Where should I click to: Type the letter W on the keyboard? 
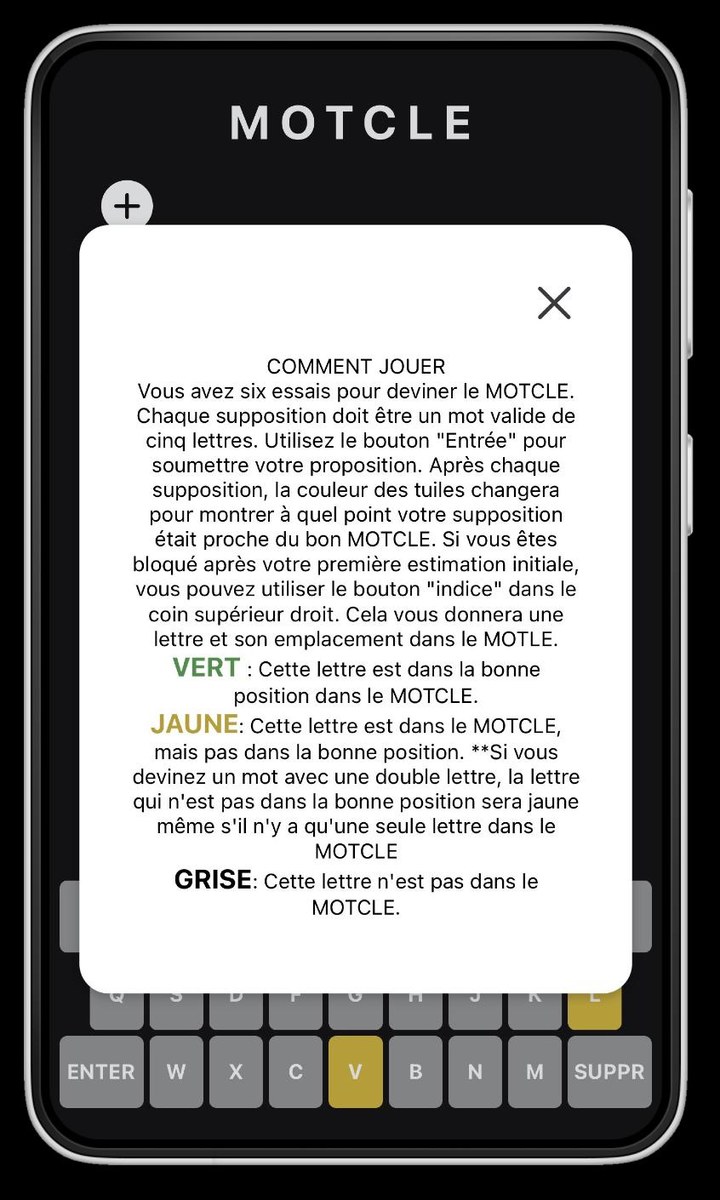coord(175,1072)
